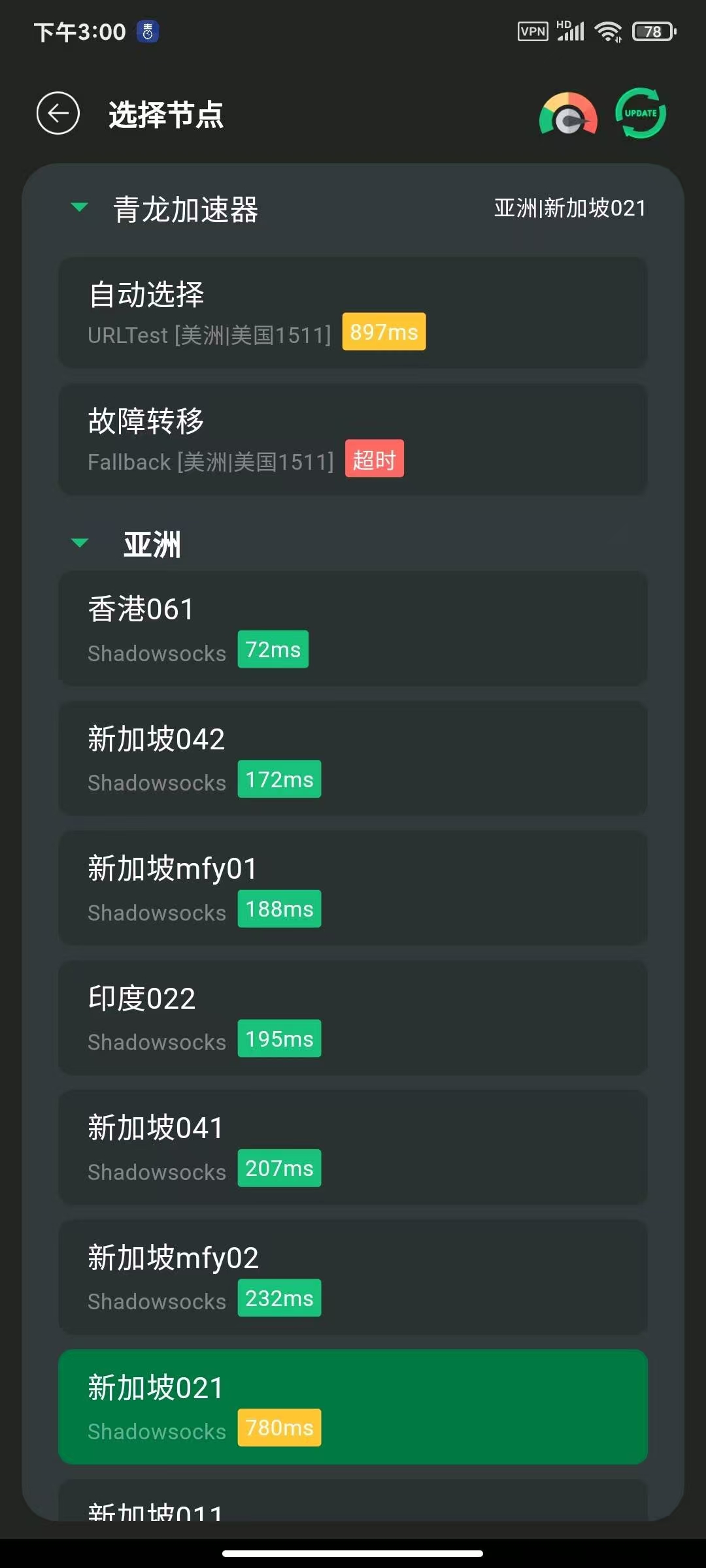Viewport: 706px width, 1568px height.
Task: Tap the green UPDATE refresh icon
Action: 641,114
